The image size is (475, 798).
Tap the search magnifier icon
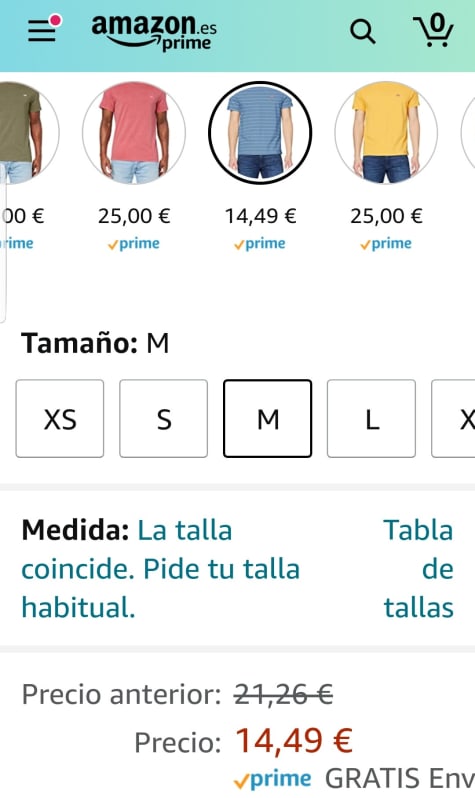[x=362, y=32]
